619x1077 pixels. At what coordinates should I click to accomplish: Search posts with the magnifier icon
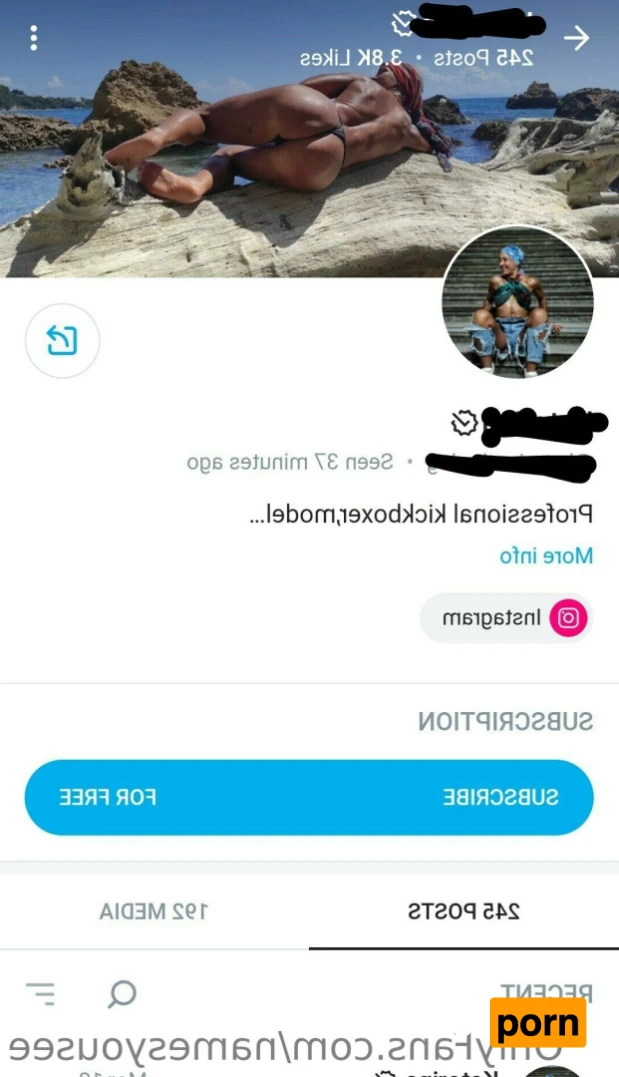click(122, 993)
